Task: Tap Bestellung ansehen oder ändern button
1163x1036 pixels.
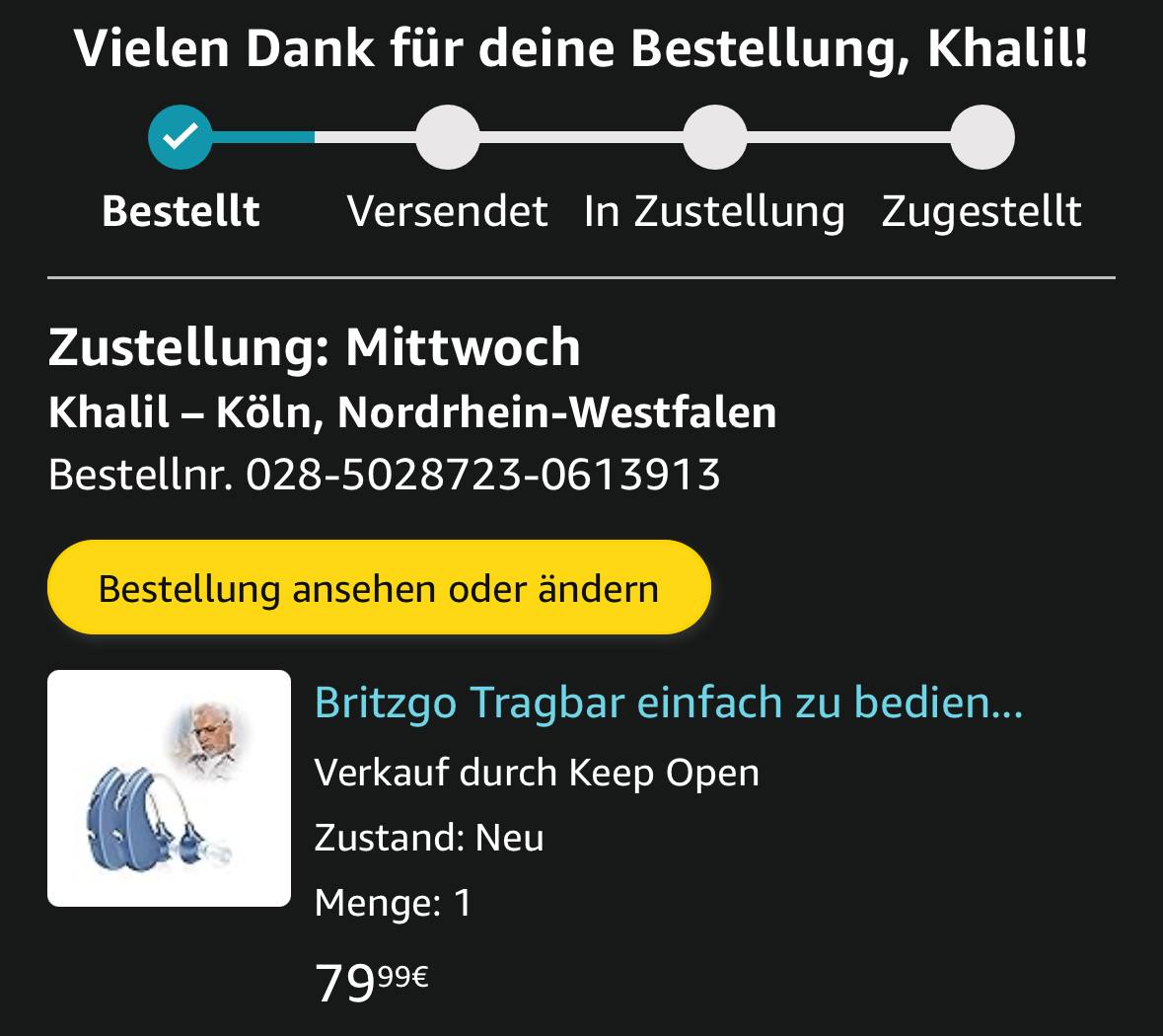Action: coord(379,588)
